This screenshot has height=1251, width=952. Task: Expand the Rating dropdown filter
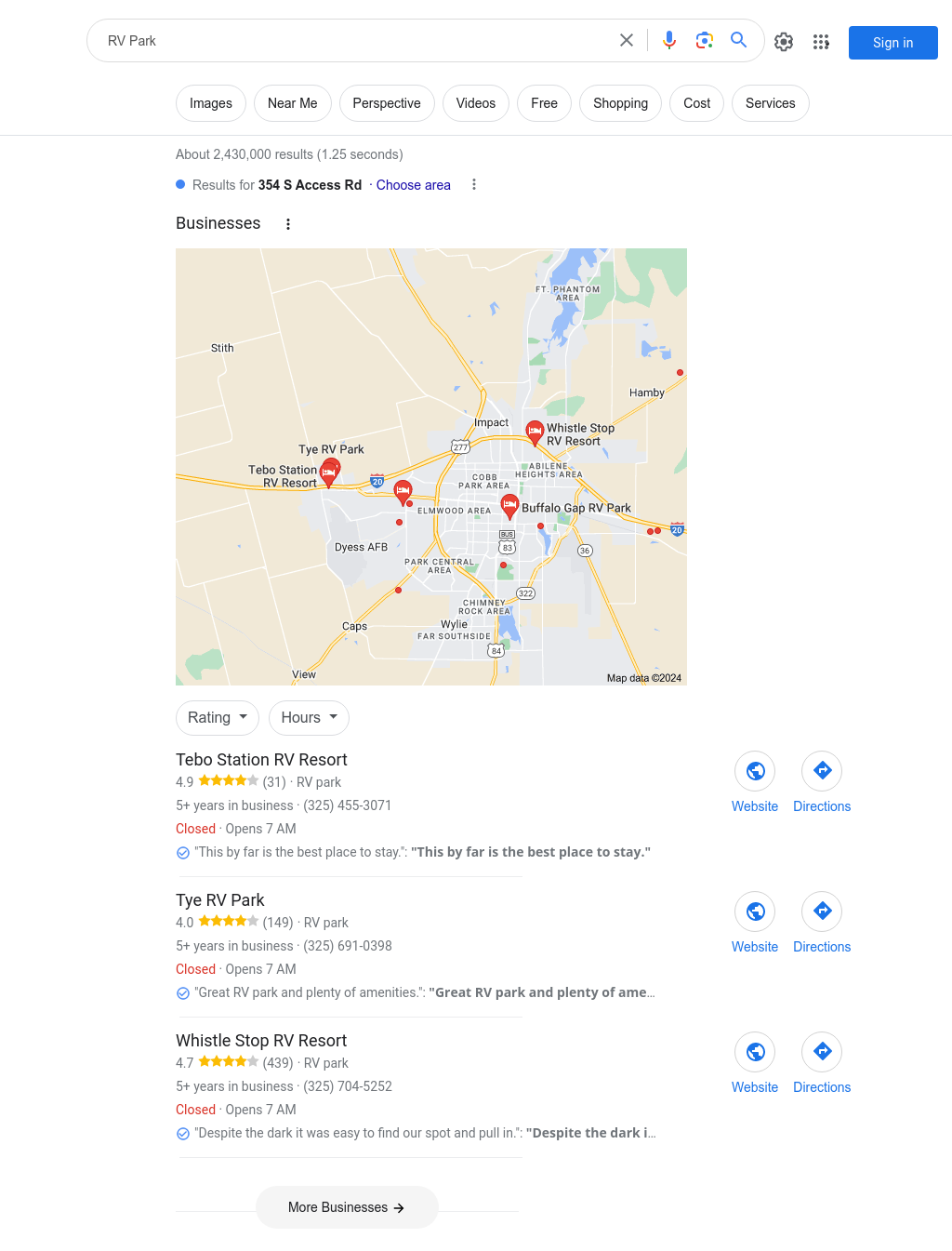(x=218, y=718)
